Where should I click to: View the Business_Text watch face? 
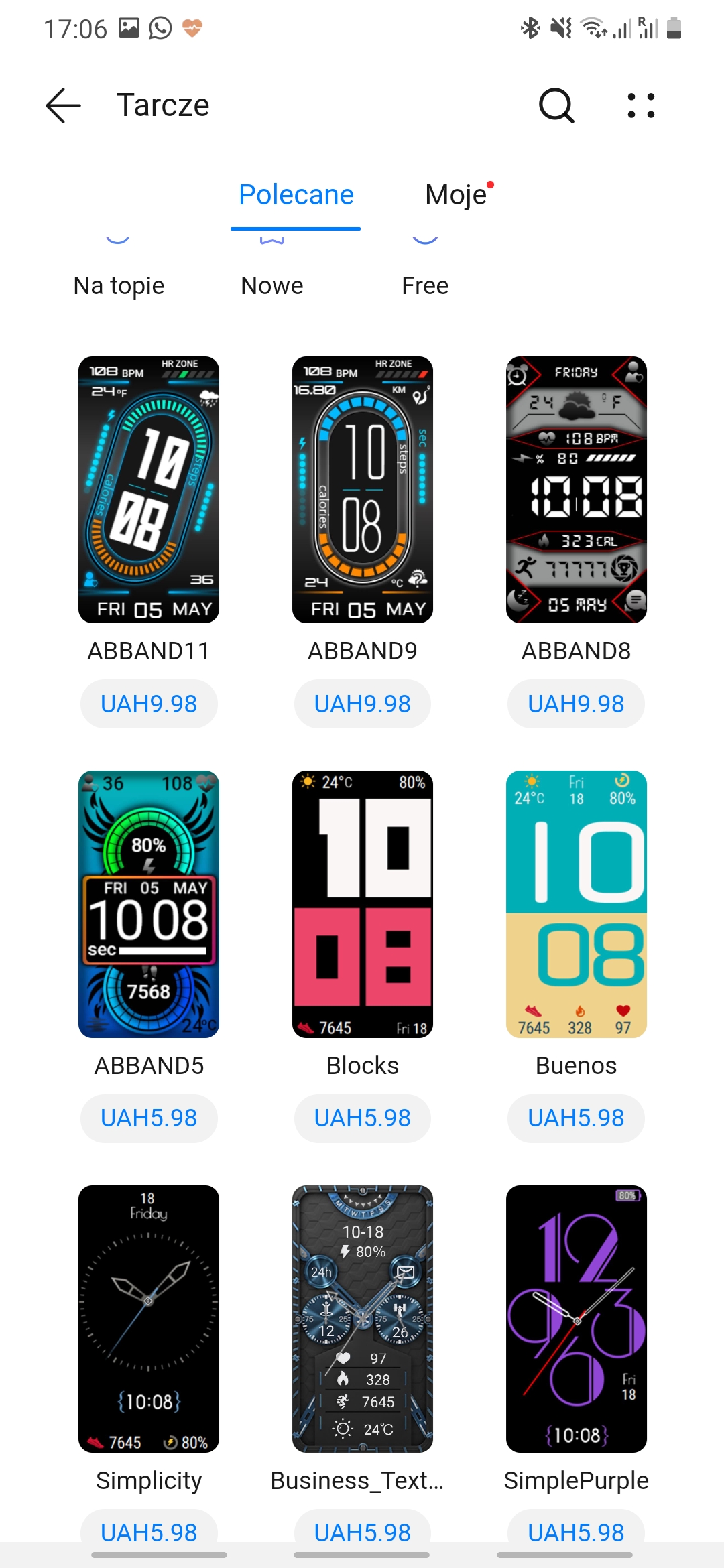(362, 1319)
